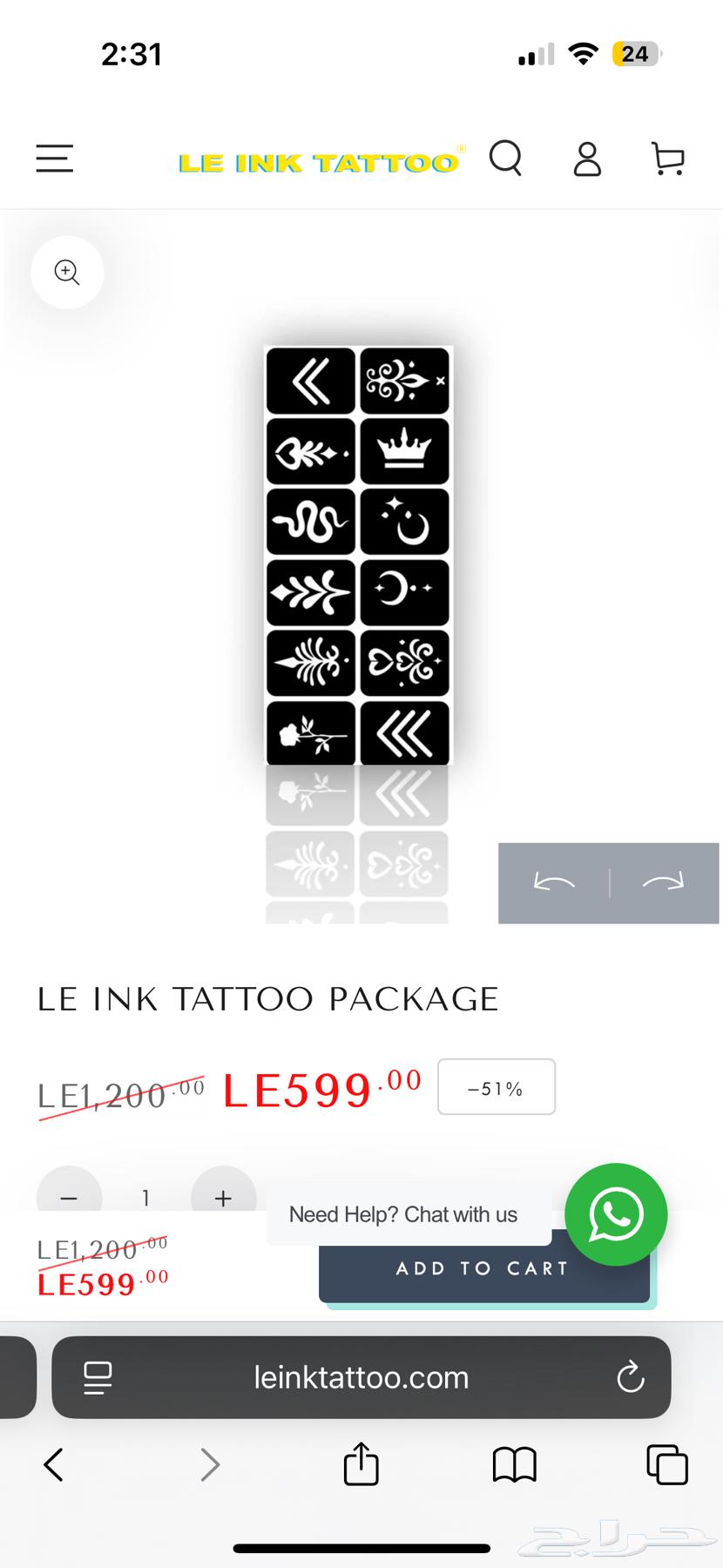Show the next product image
Viewport: 723px width, 1568px height.
664,883
